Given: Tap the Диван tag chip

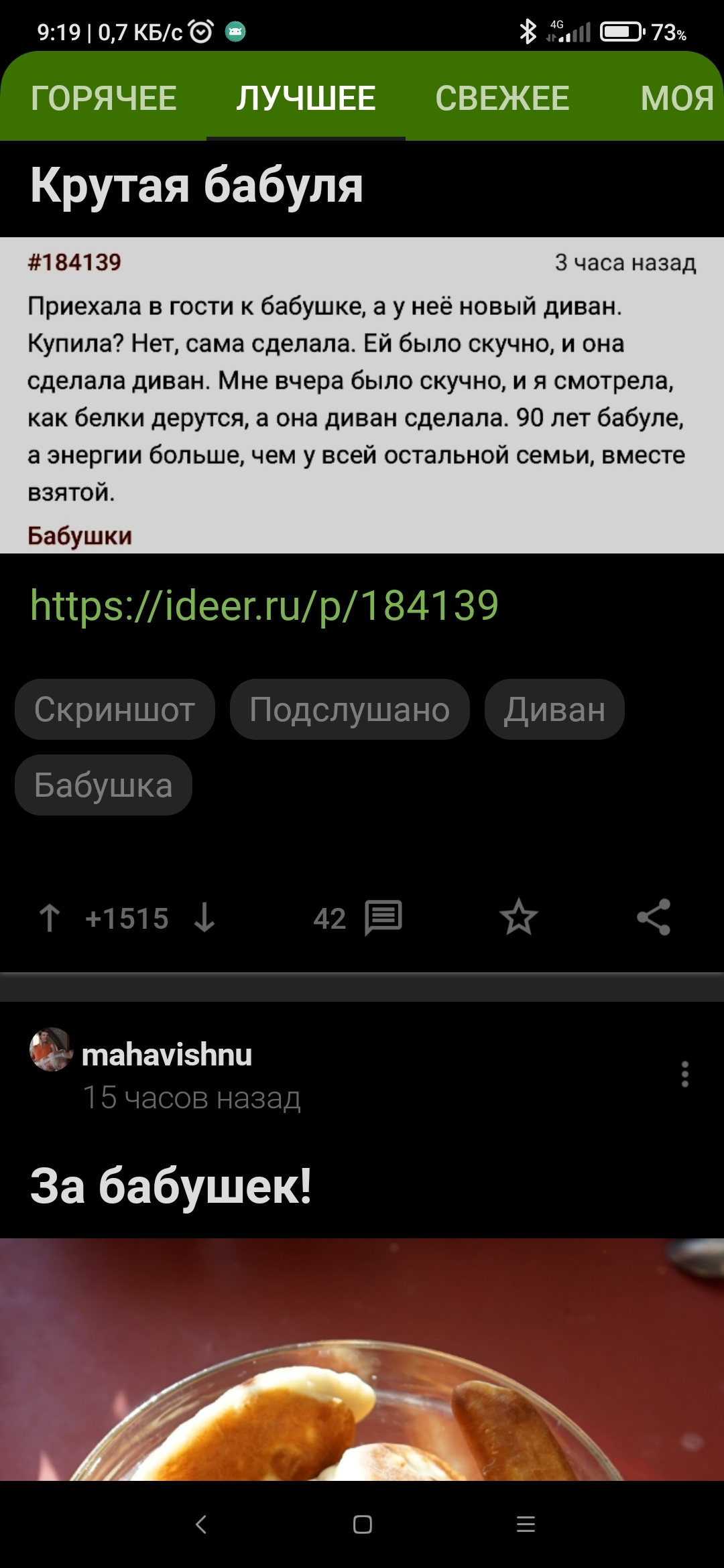Looking at the screenshot, I should (x=554, y=710).
